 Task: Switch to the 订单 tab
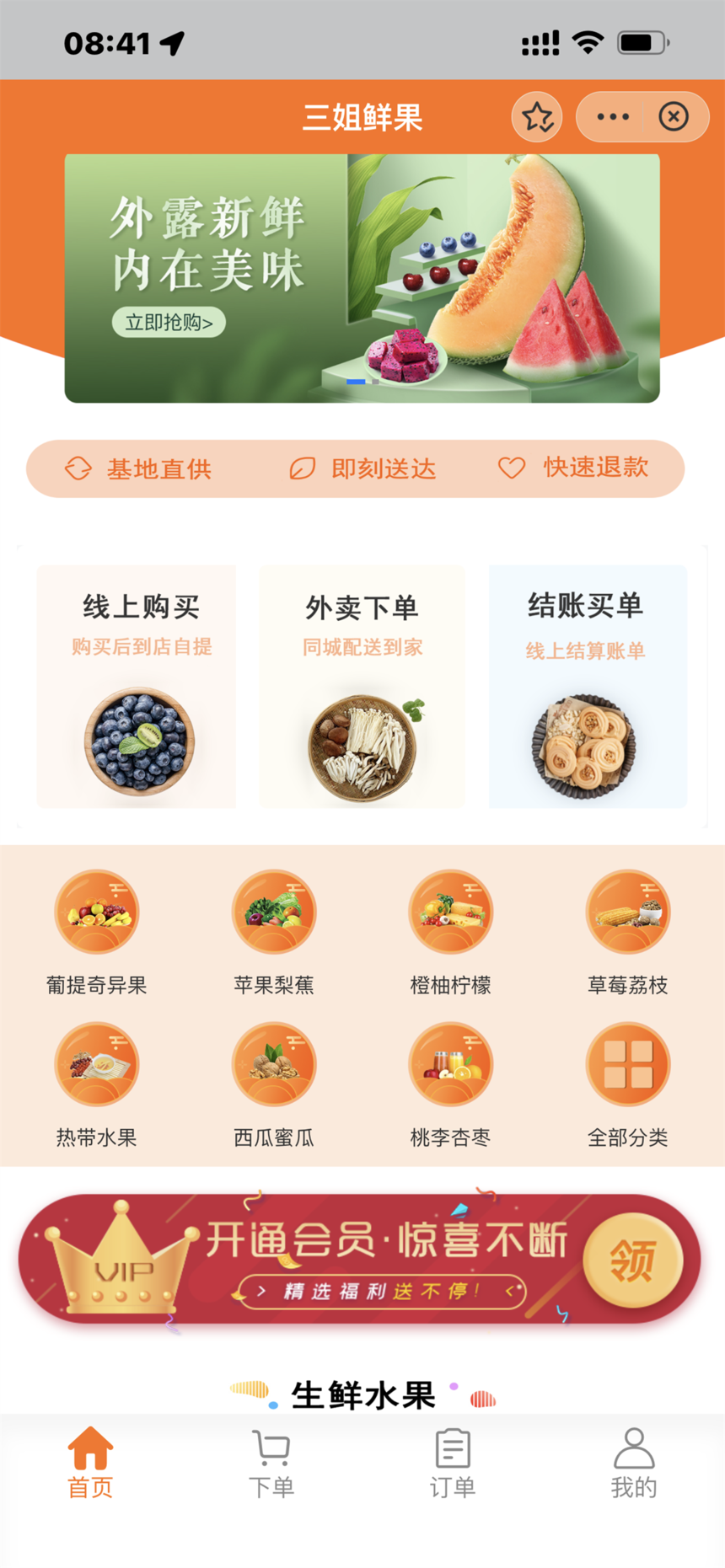(453, 1464)
